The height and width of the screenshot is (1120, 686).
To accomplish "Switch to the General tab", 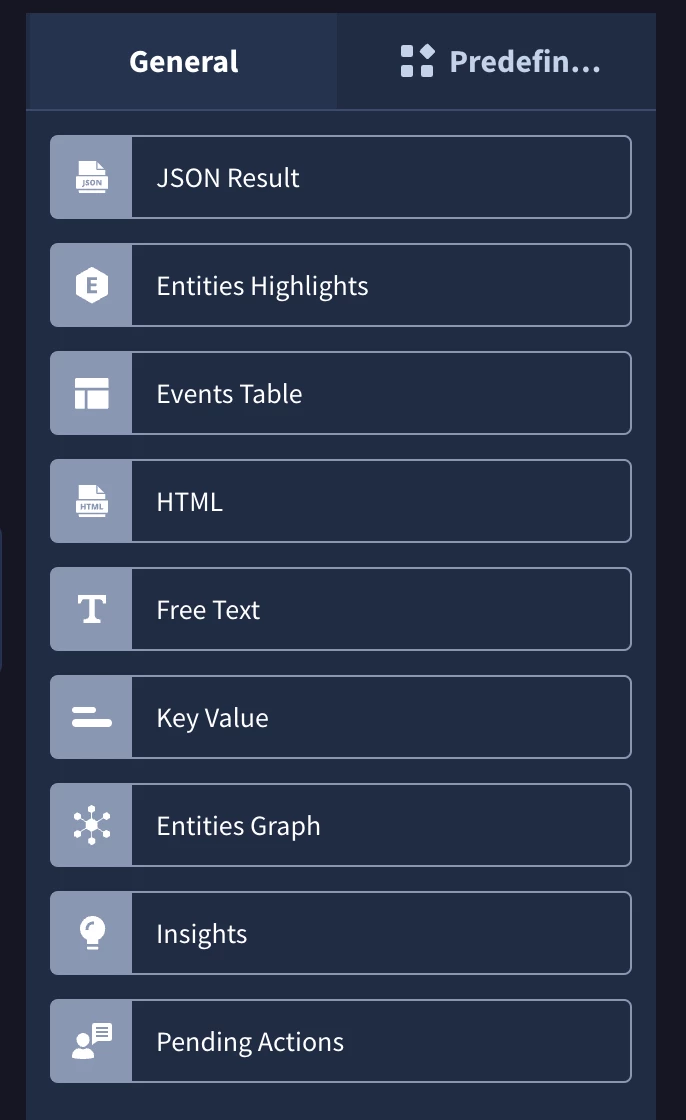I will [x=182, y=61].
